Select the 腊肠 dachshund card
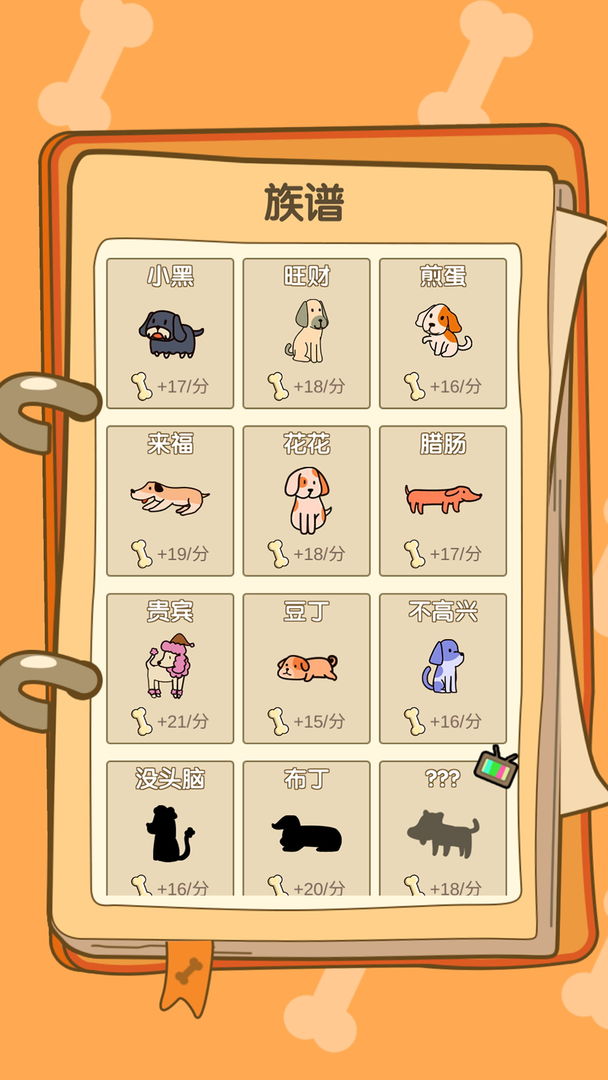Image resolution: width=608 pixels, height=1080 pixels. (442, 500)
